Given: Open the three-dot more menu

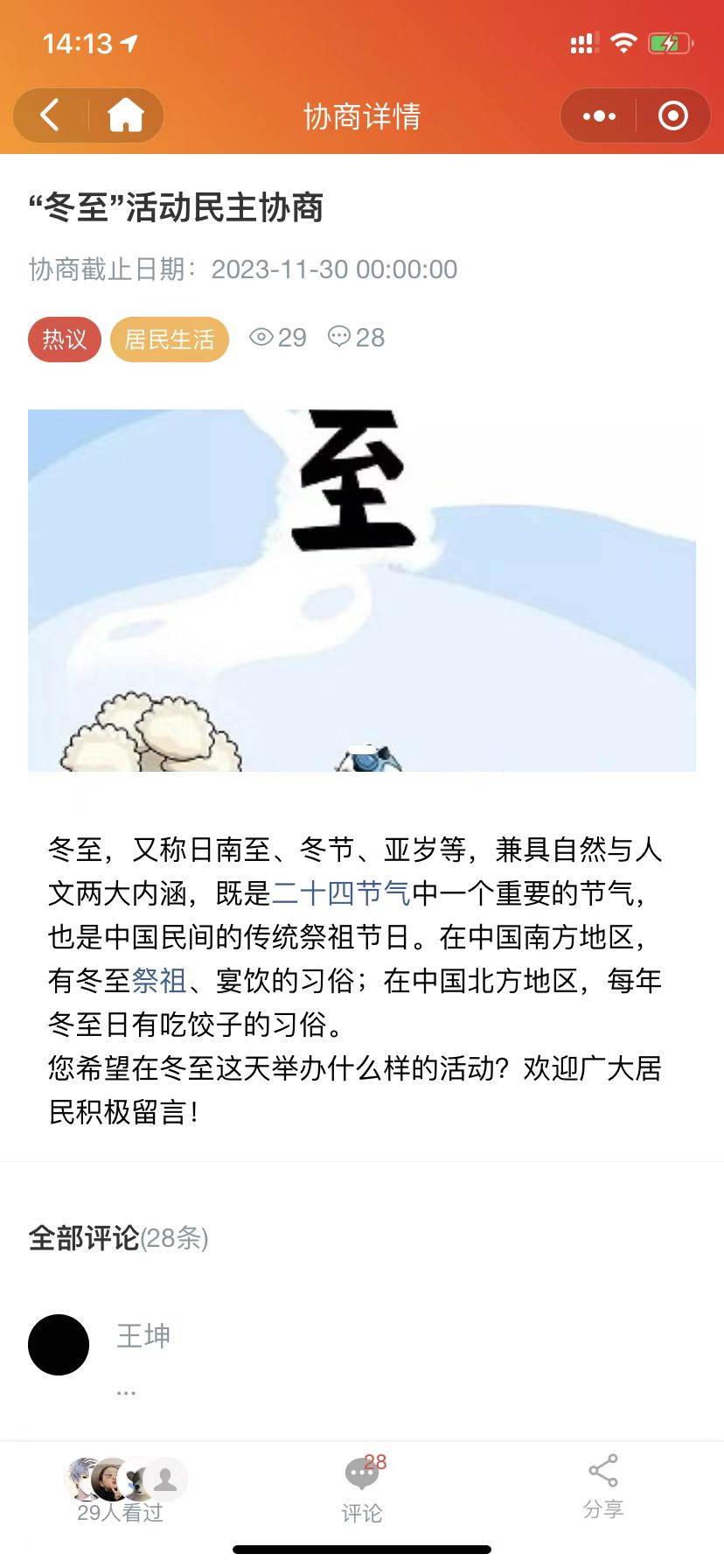Looking at the screenshot, I should click(x=599, y=115).
